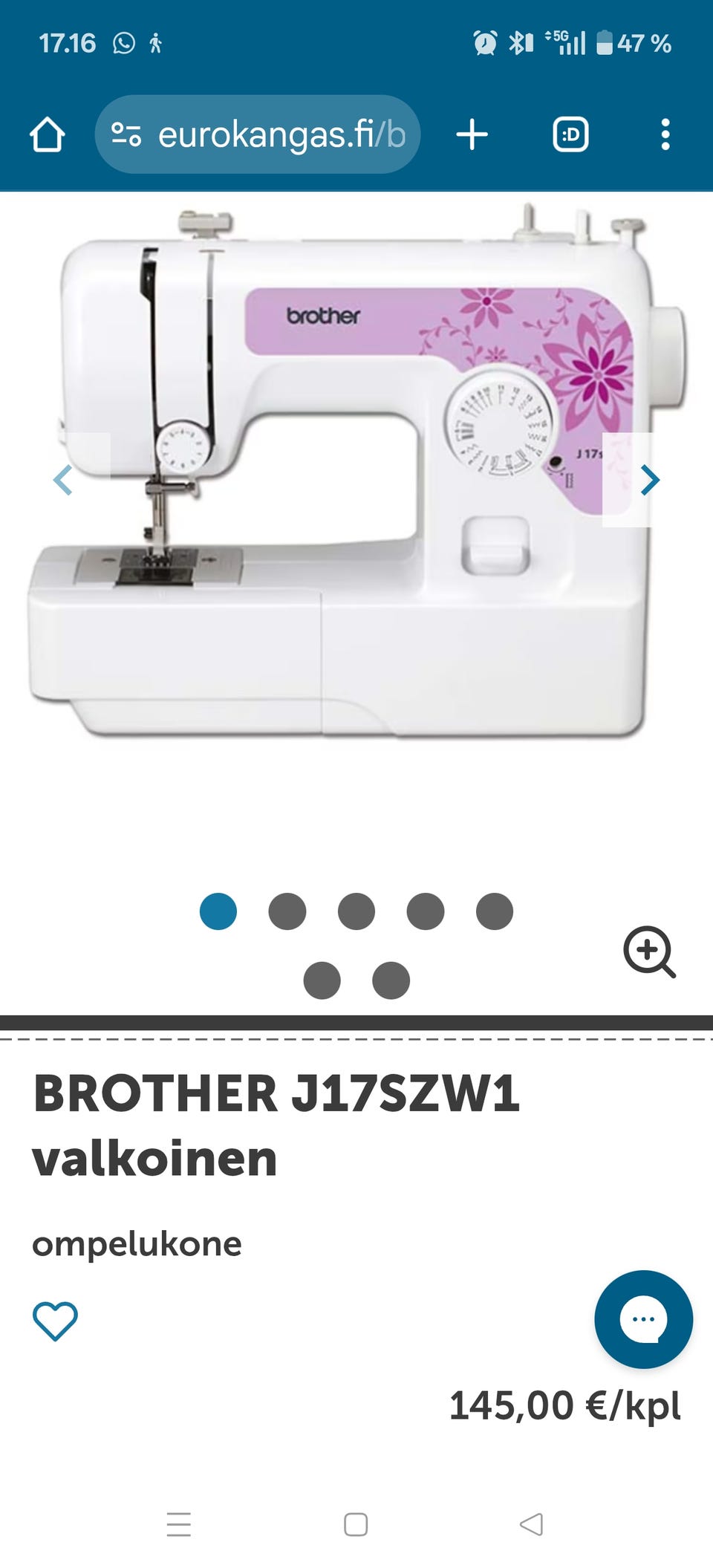Screen dimensions: 713x1568
Task: Go back with the system back button
Action: point(531,1524)
